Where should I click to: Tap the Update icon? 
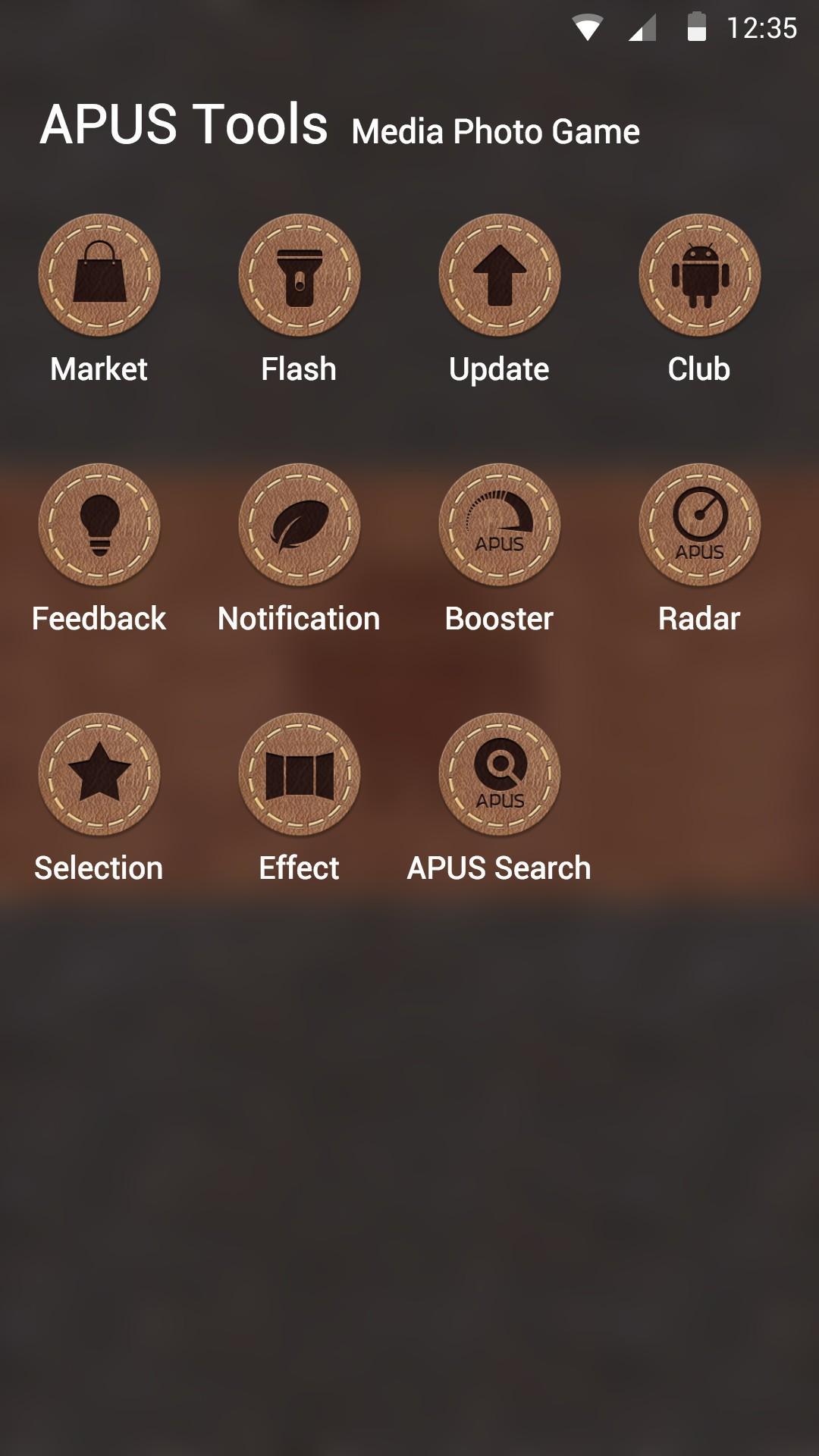499,275
